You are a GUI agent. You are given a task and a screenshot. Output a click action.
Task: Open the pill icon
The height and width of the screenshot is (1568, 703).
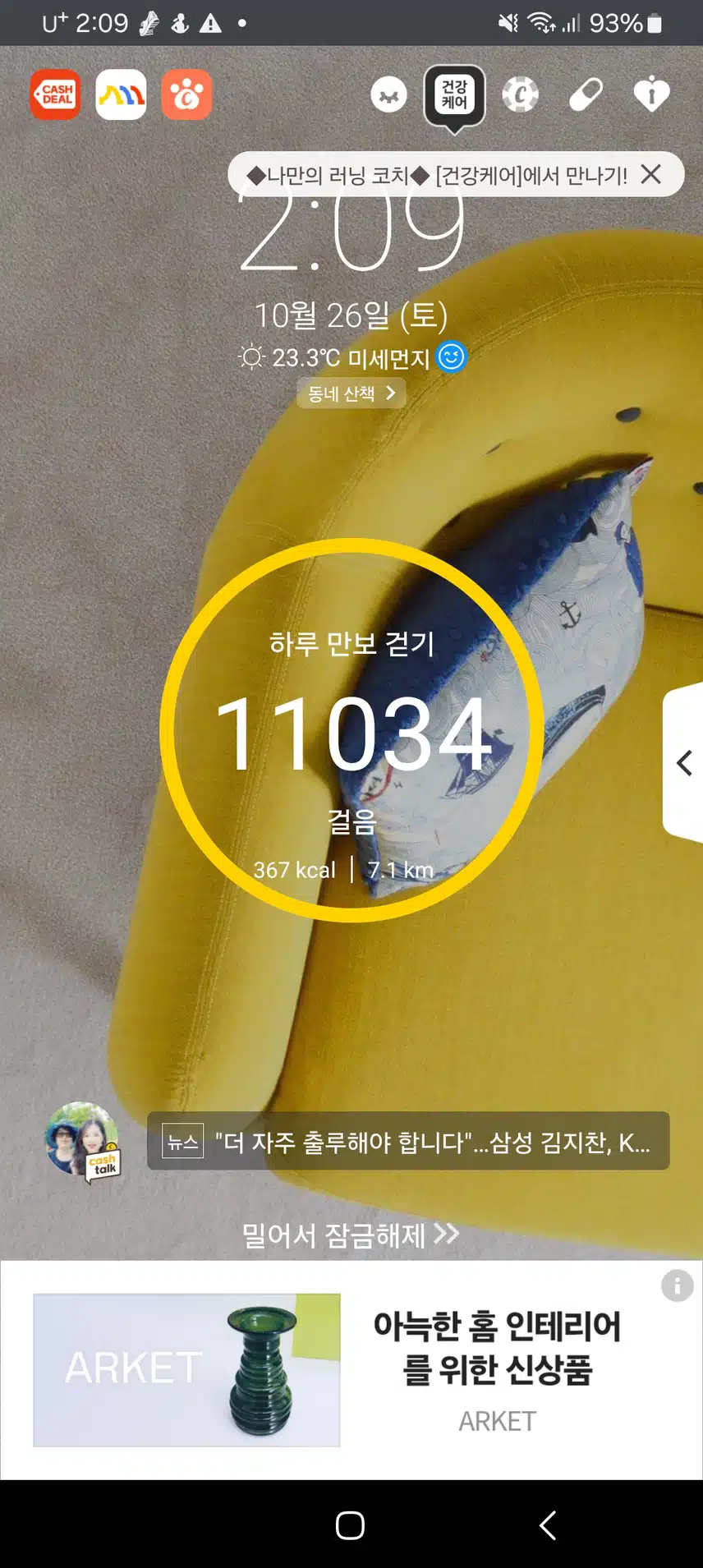click(586, 95)
